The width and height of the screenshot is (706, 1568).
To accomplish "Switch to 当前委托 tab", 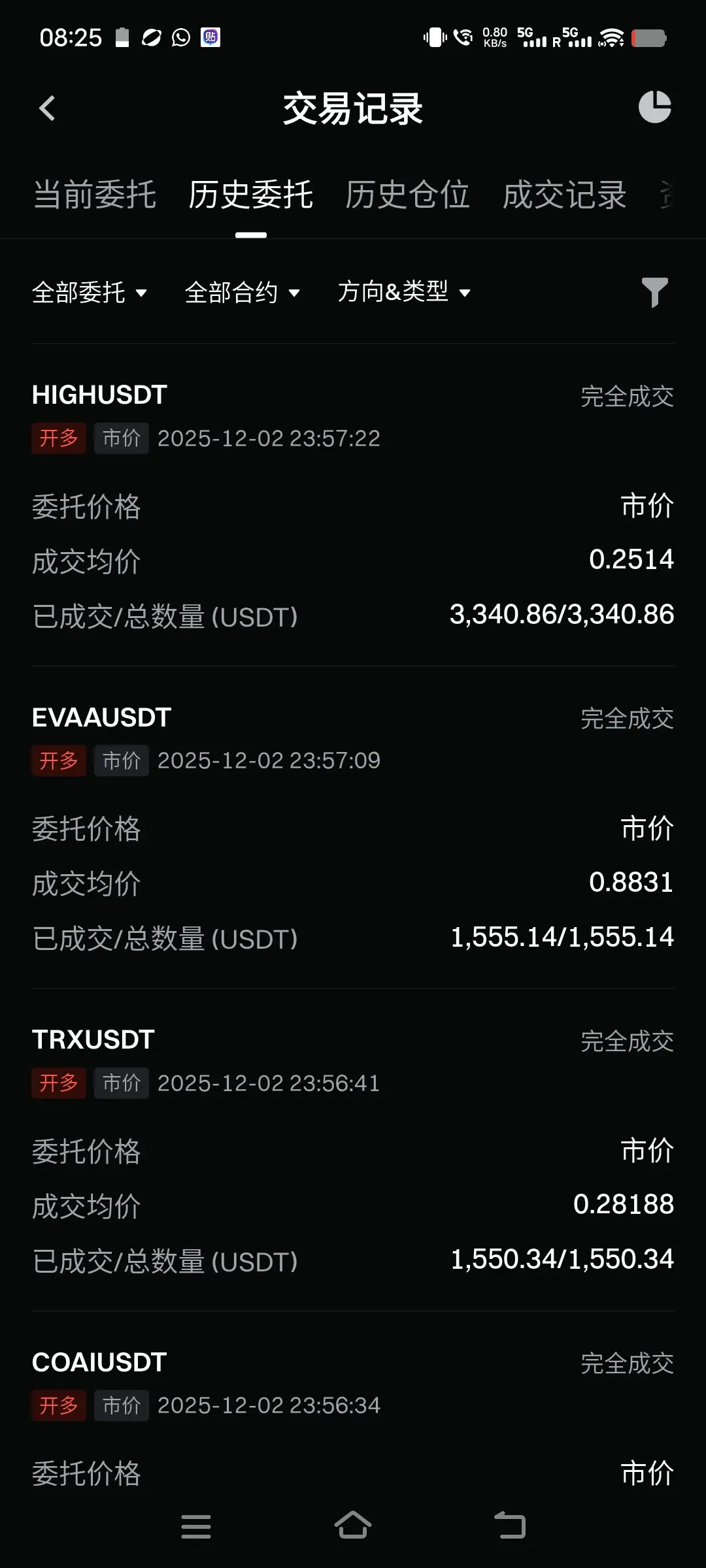I will coord(95,195).
